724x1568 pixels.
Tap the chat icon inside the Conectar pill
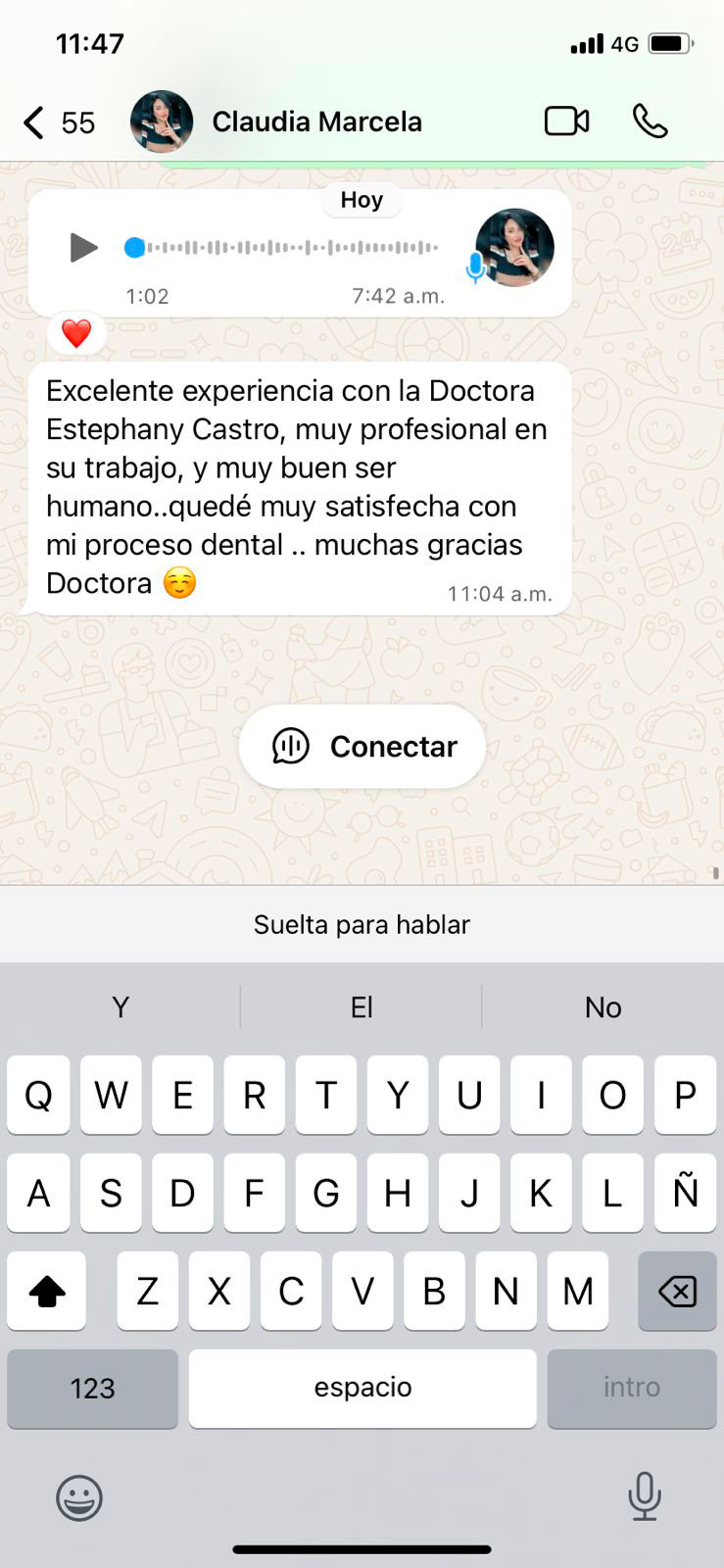[290, 746]
